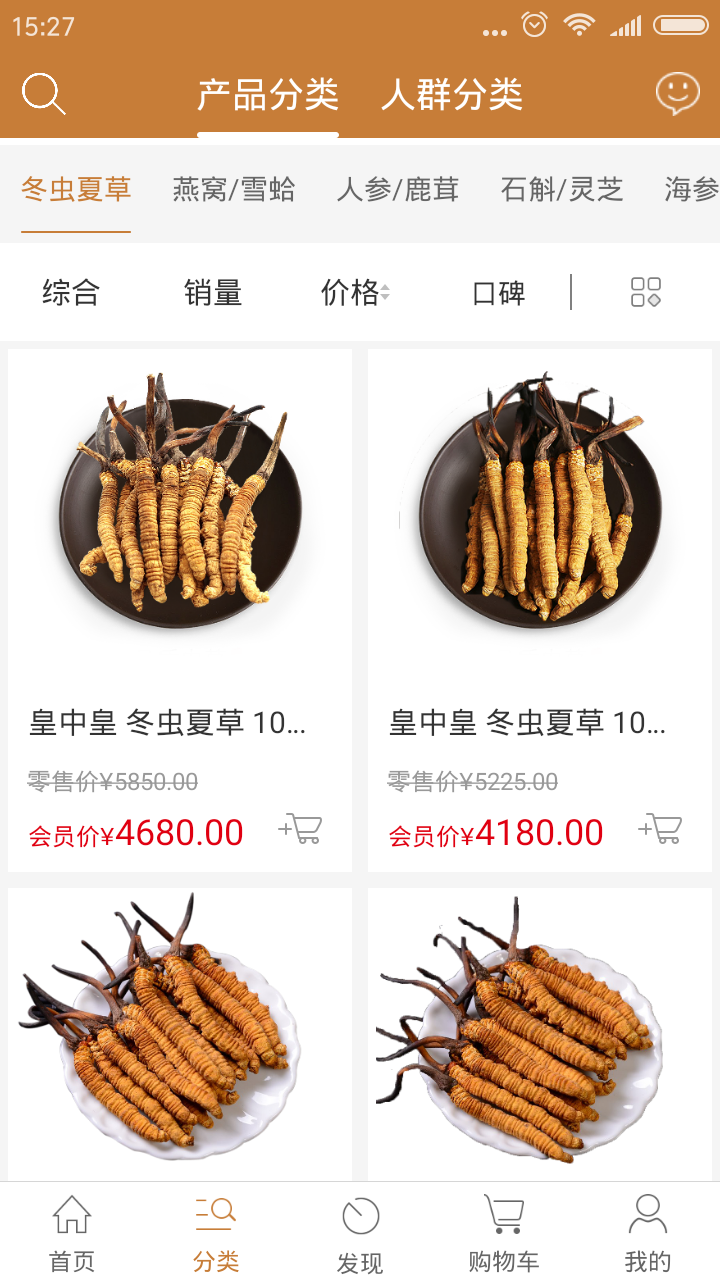Open the customer service chat icon
This screenshot has width=720, height=1280.
(x=677, y=94)
